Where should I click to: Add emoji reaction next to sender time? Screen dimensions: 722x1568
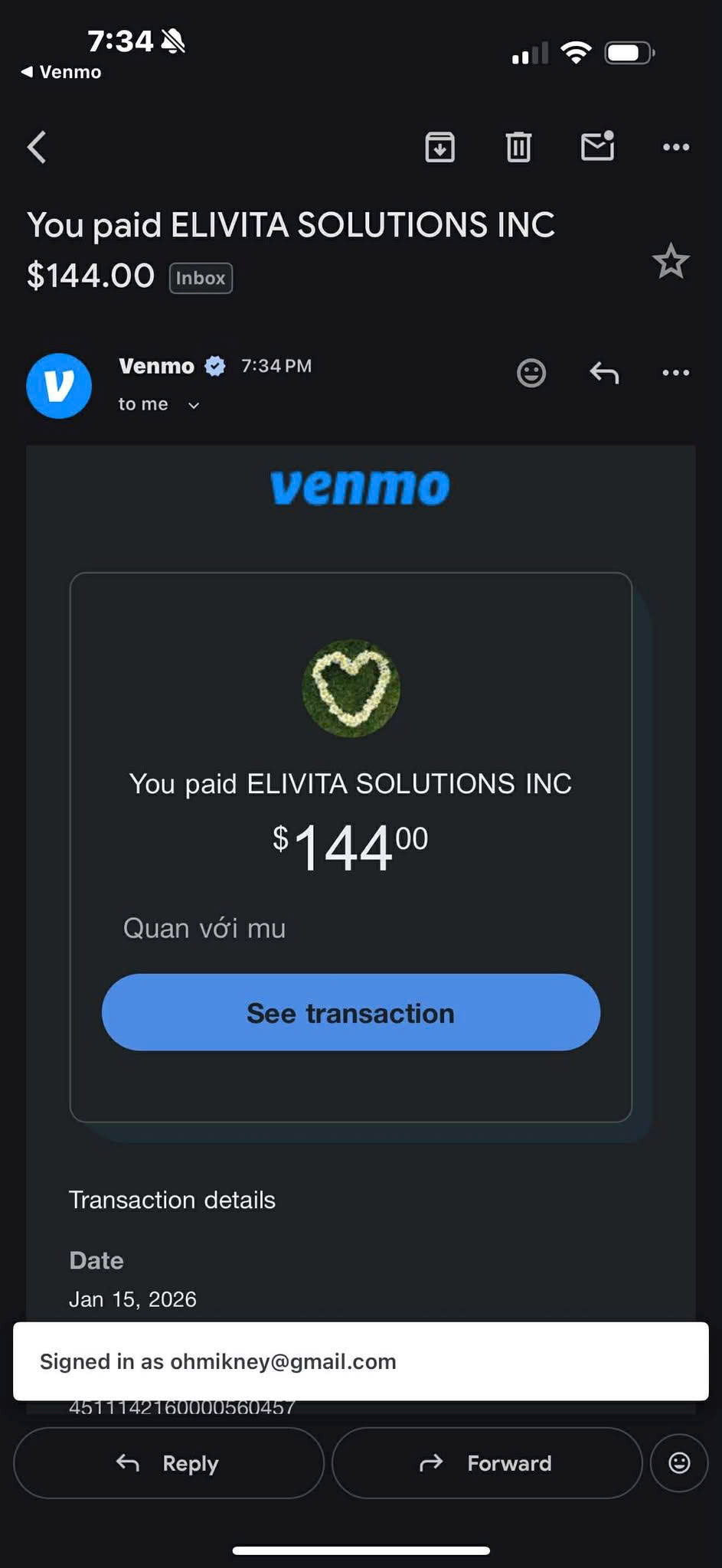(531, 373)
